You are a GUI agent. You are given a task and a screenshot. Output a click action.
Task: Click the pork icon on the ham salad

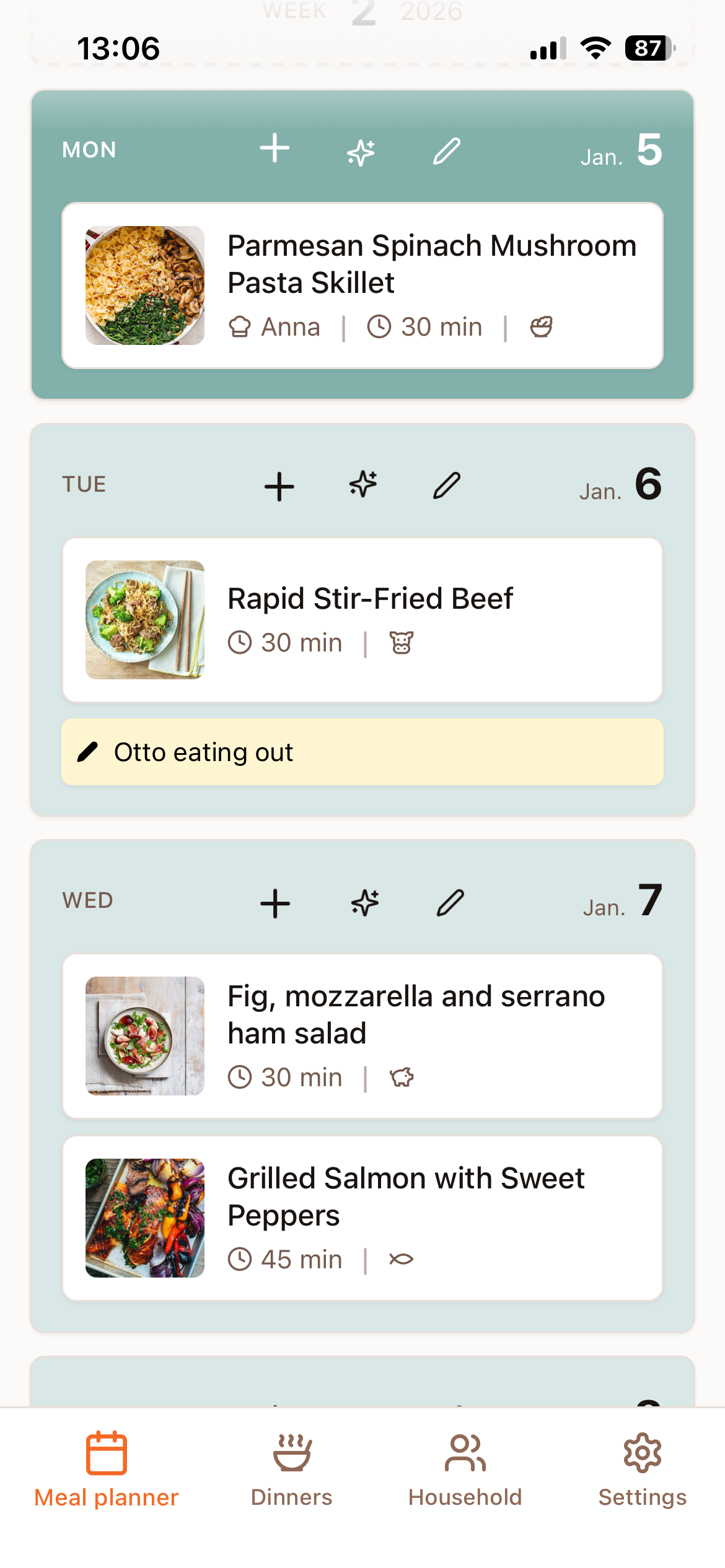(401, 1077)
